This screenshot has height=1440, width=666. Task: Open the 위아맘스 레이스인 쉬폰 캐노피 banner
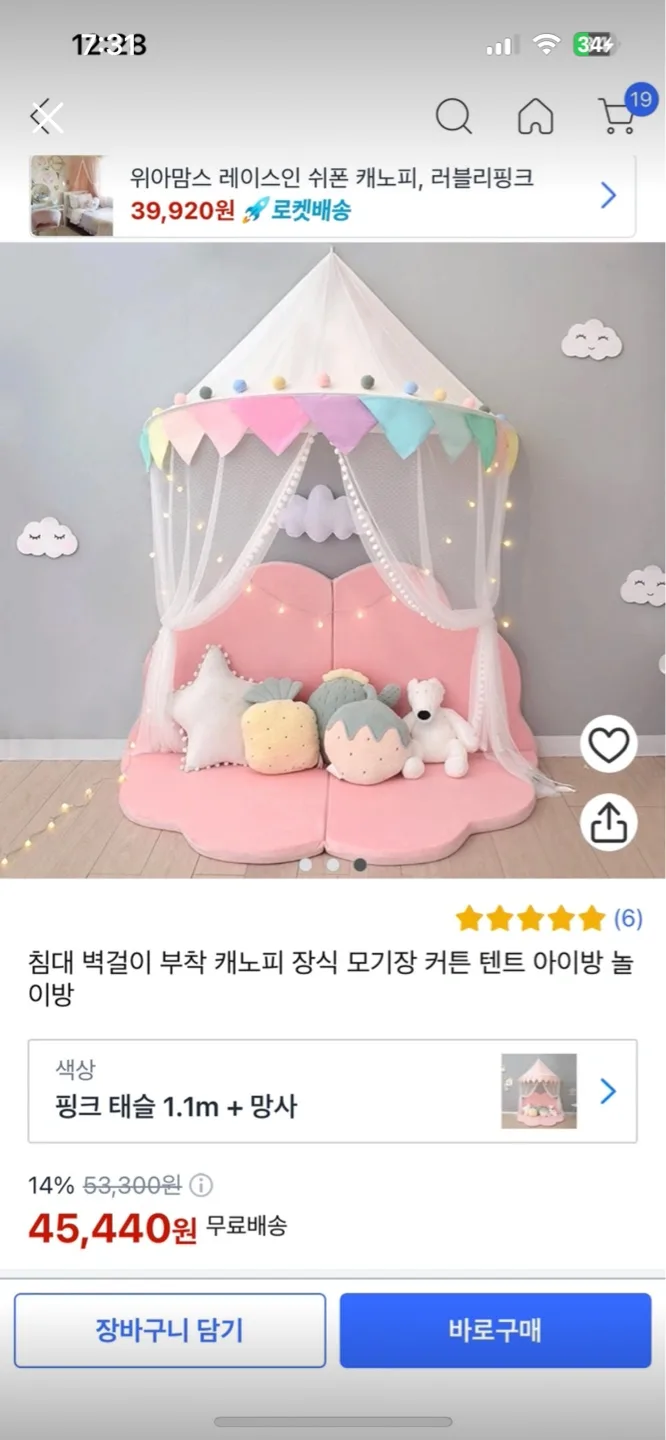[332, 195]
